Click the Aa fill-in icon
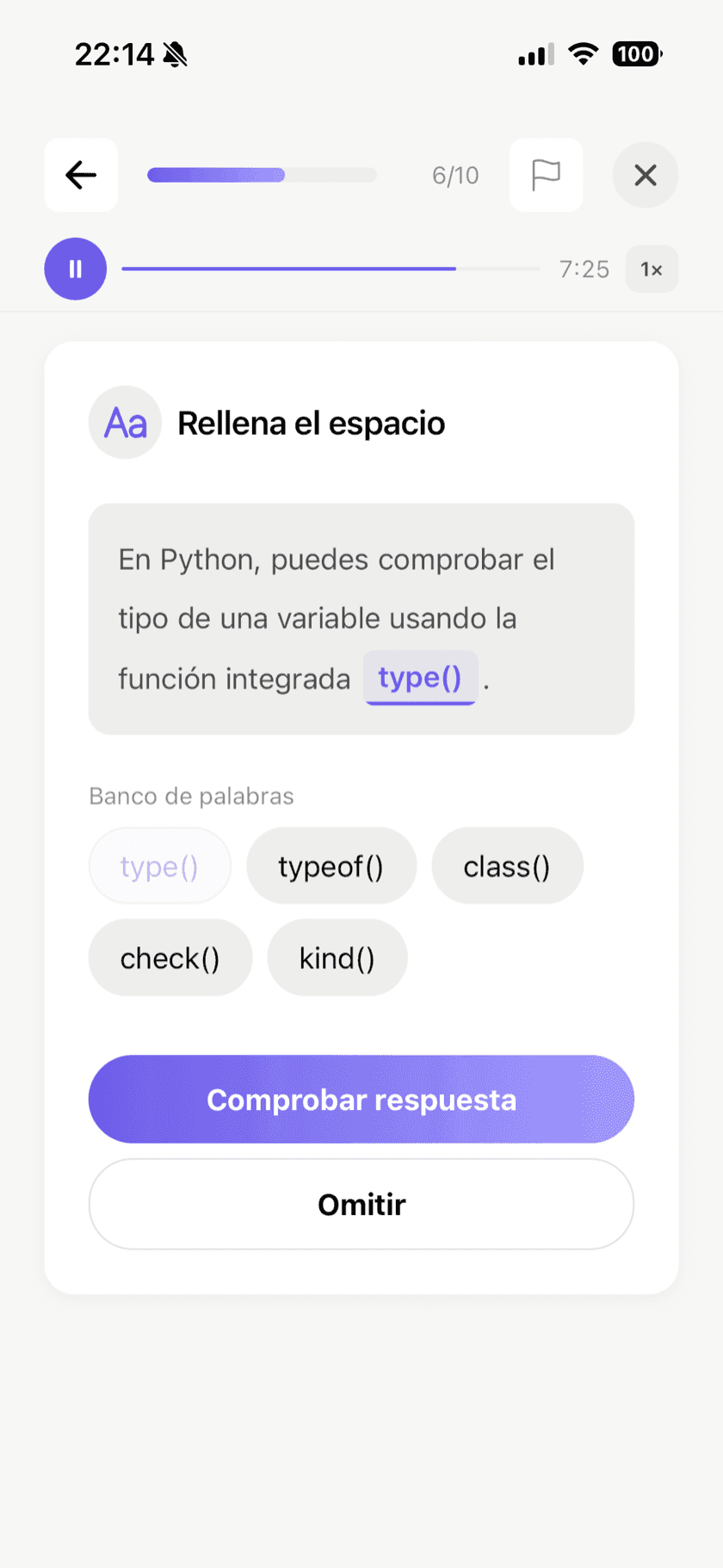Image resolution: width=723 pixels, height=1568 pixels. (x=125, y=423)
